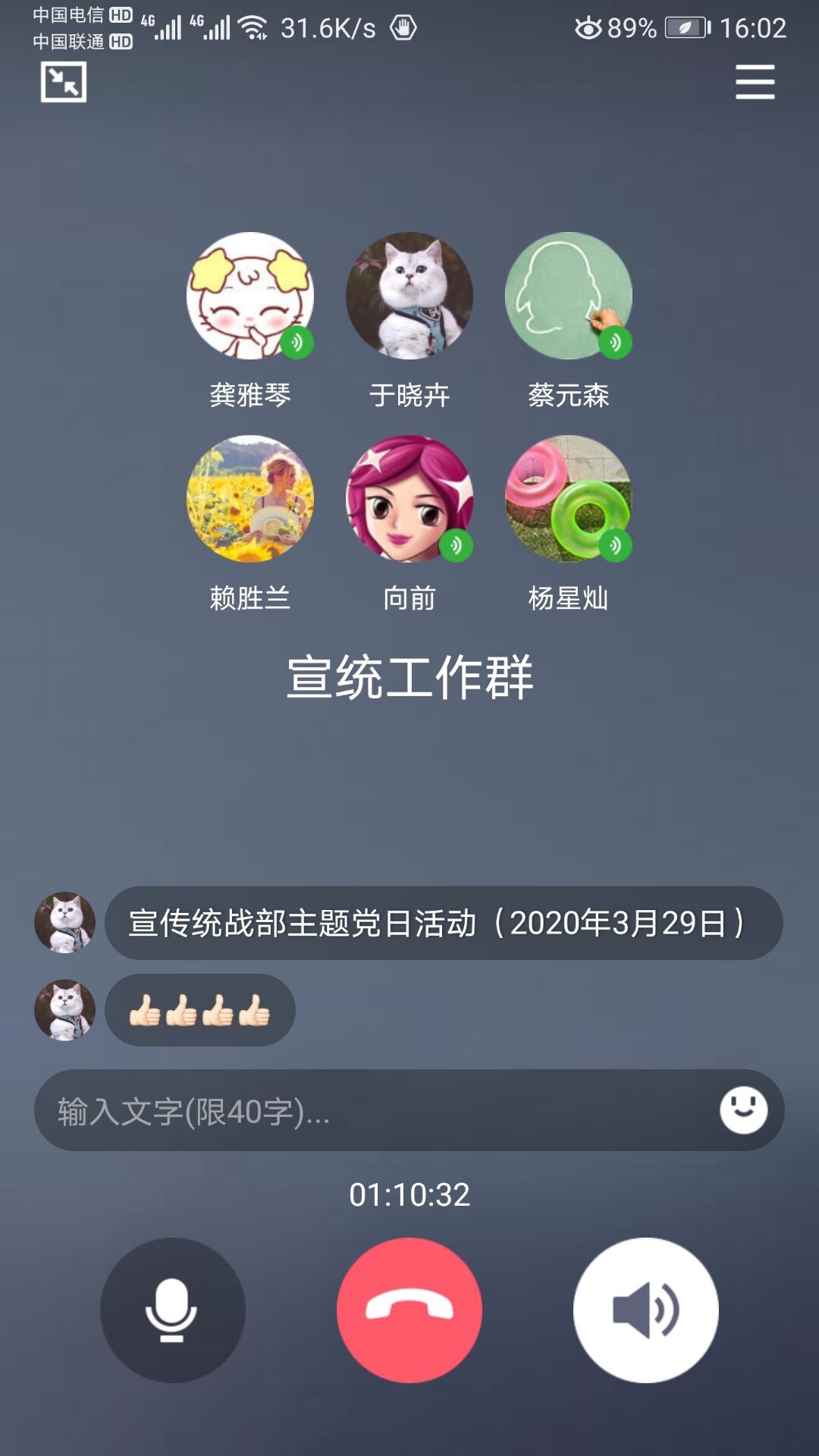Tap 龚雅琴's avatar
819x1456 pixels.
(250, 296)
